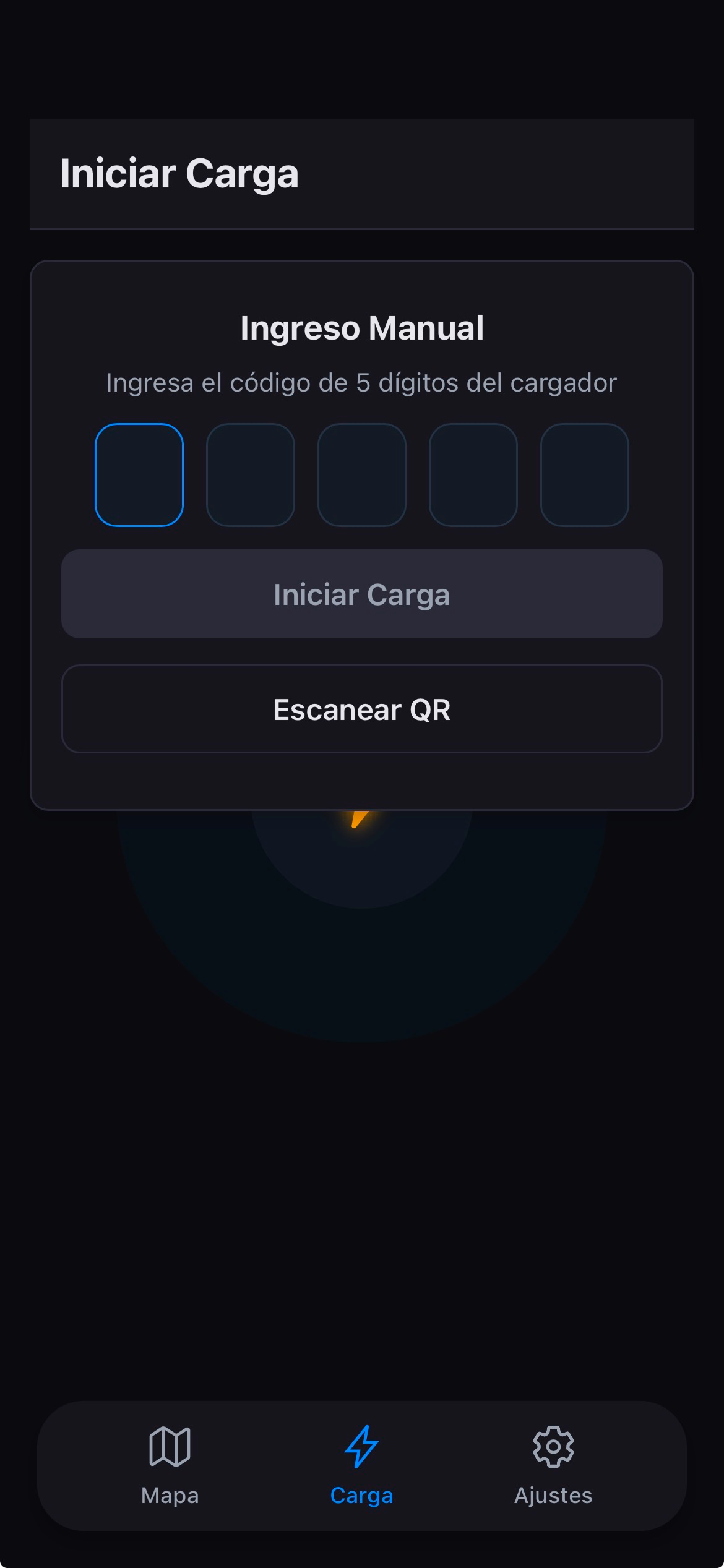724x1568 pixels.
Task: Select the fourth code digit box
Action: pos(473,475)
